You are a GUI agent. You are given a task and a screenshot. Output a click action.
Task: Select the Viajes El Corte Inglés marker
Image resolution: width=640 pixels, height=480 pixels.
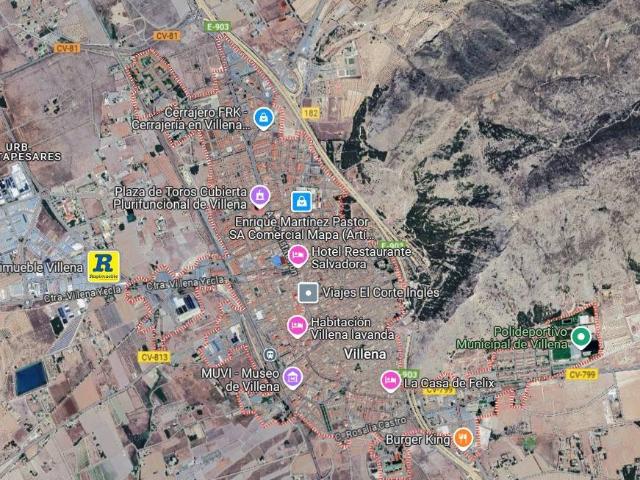[309, 292]
